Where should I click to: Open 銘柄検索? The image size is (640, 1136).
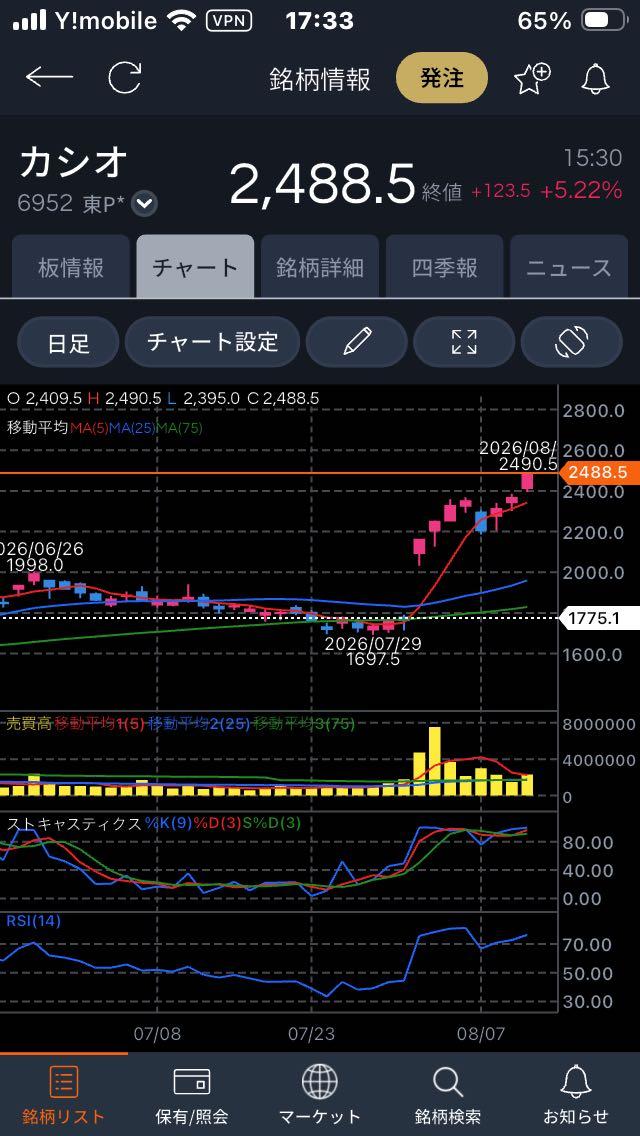448,1095
